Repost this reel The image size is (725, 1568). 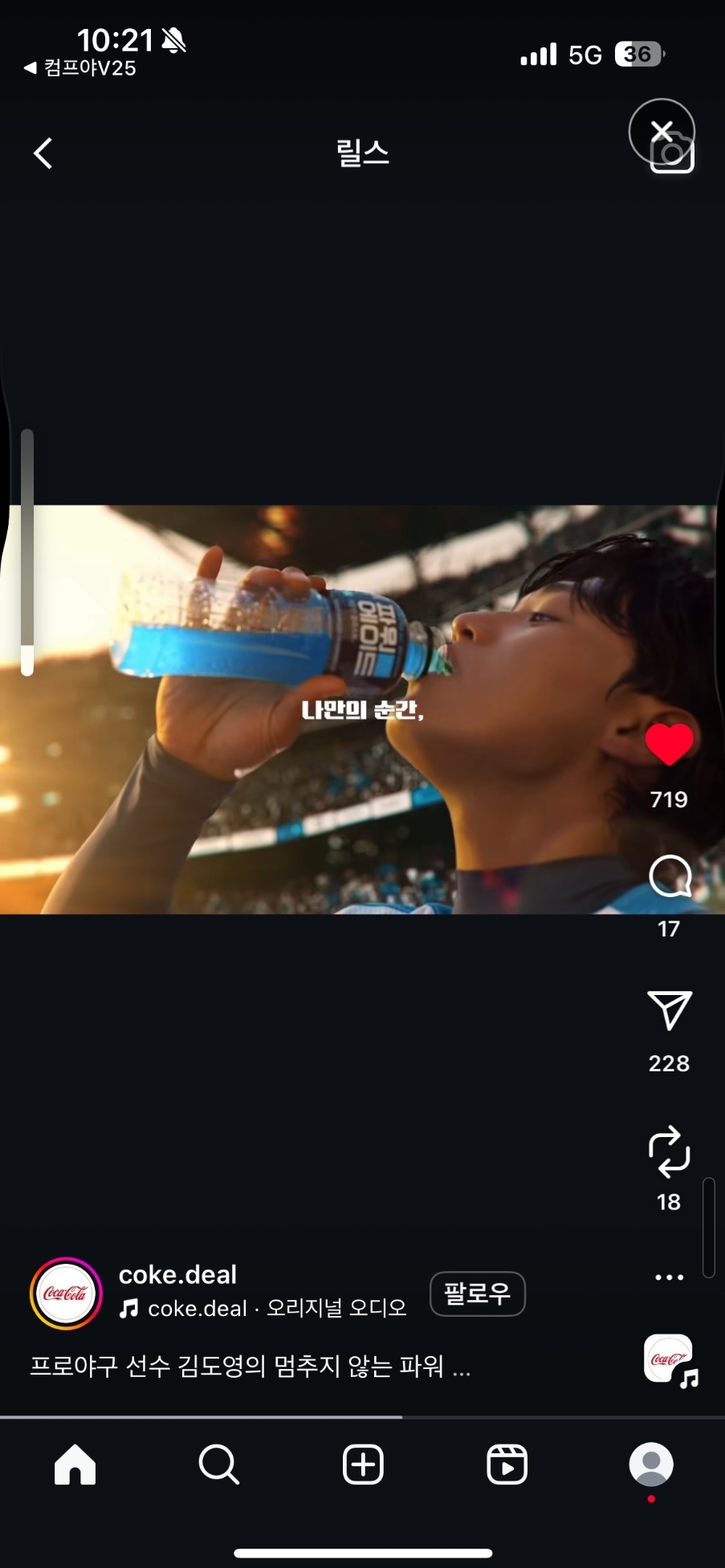tap(669, 1152)
